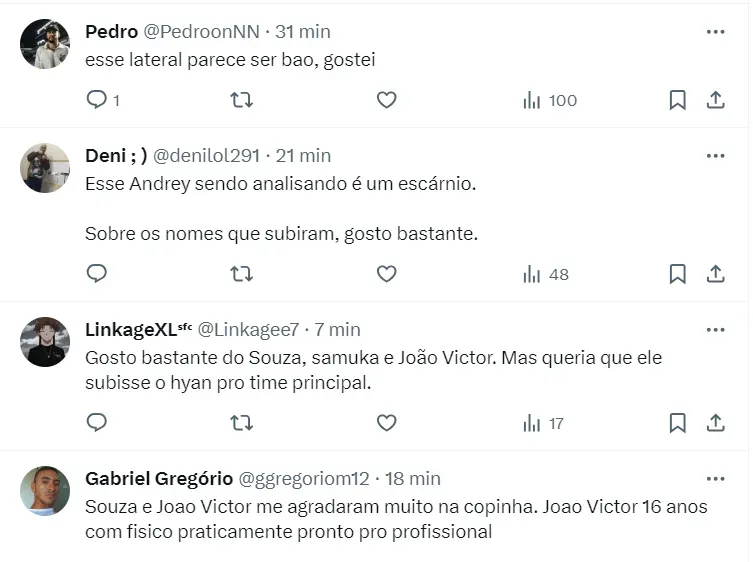Reply to Pedro's tweet
Image resolution: width=753 pixels, height=562 pixels.
point(97,100)
